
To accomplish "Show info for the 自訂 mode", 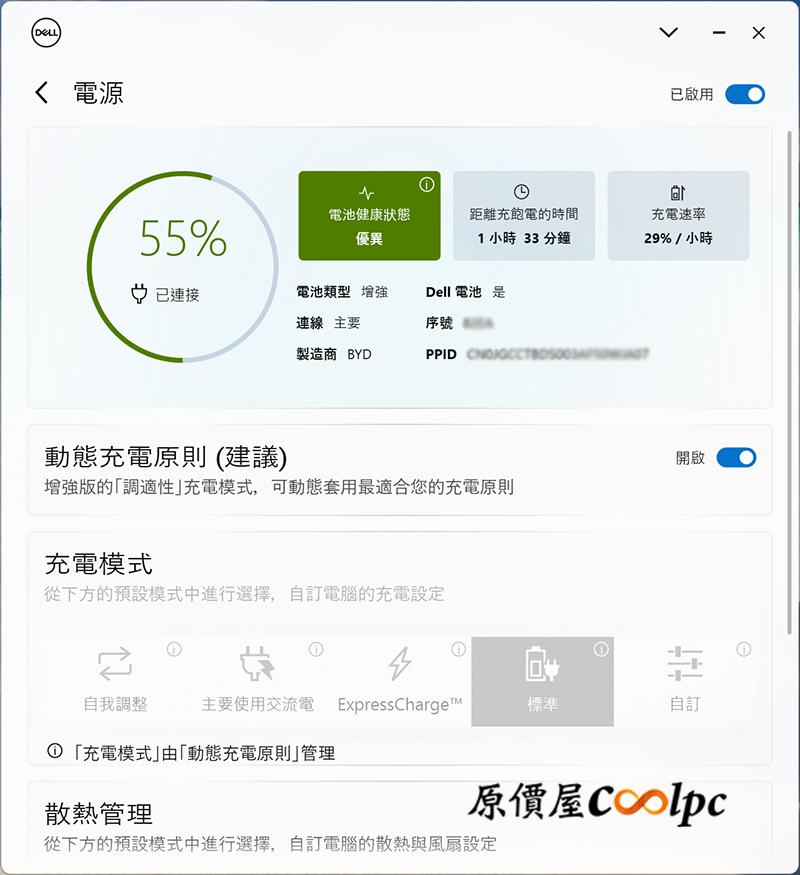I will pos(743,649).
